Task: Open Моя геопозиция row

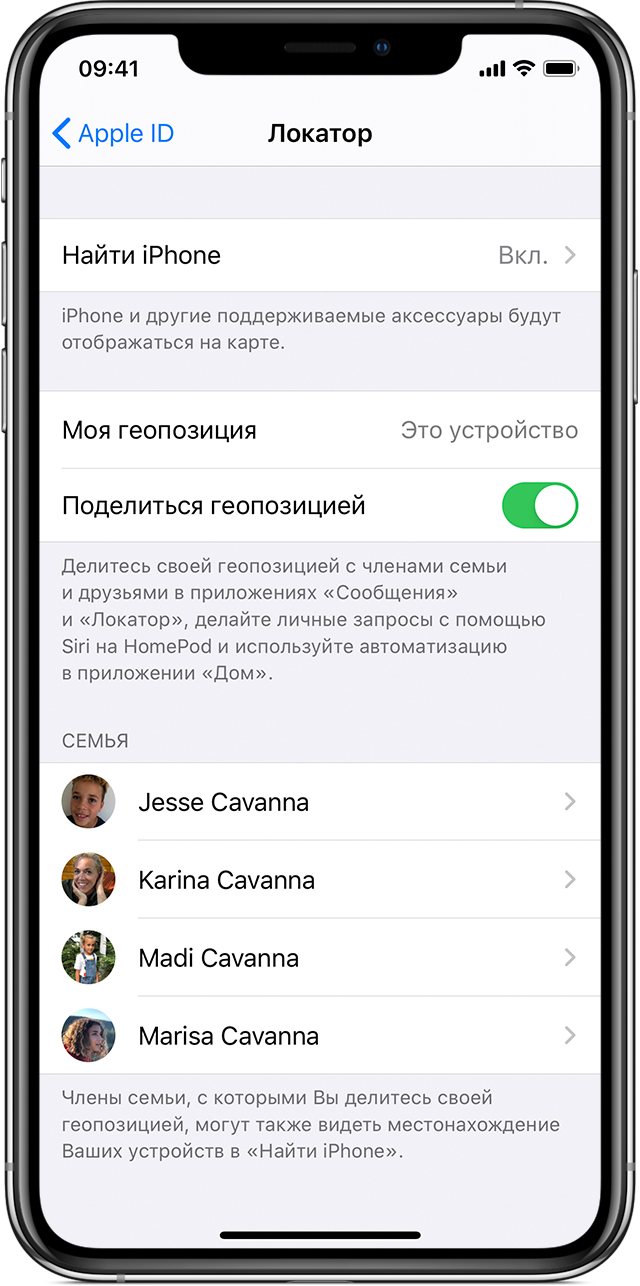Action: tap(320, 430)
